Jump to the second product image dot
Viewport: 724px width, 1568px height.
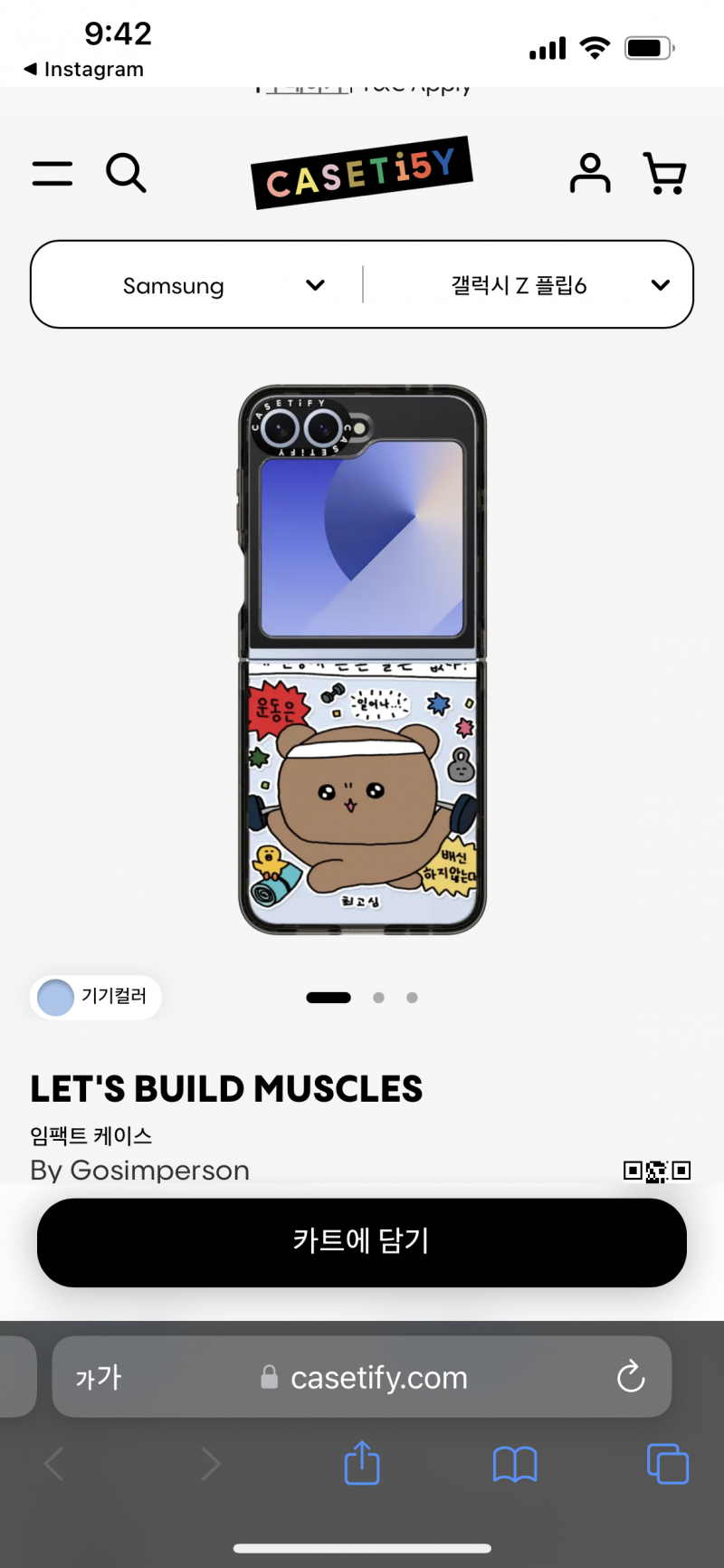click(378, 998)
